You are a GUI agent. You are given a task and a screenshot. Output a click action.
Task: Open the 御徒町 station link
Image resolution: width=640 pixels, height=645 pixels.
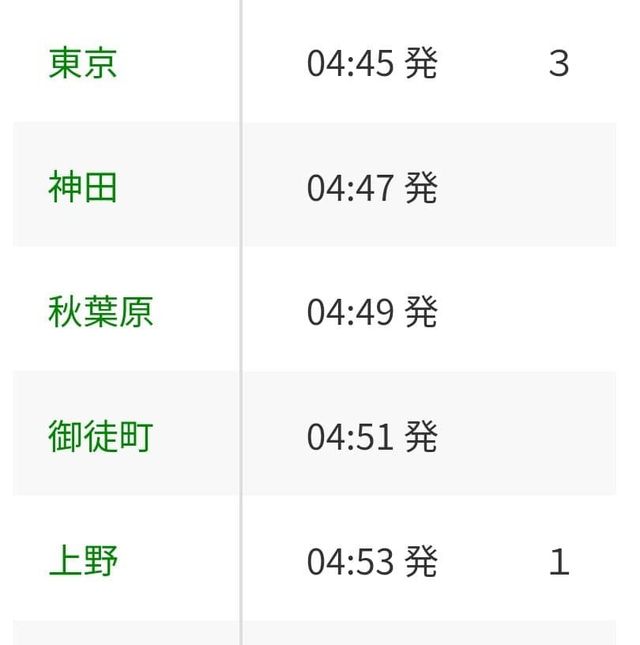[100, 436]
